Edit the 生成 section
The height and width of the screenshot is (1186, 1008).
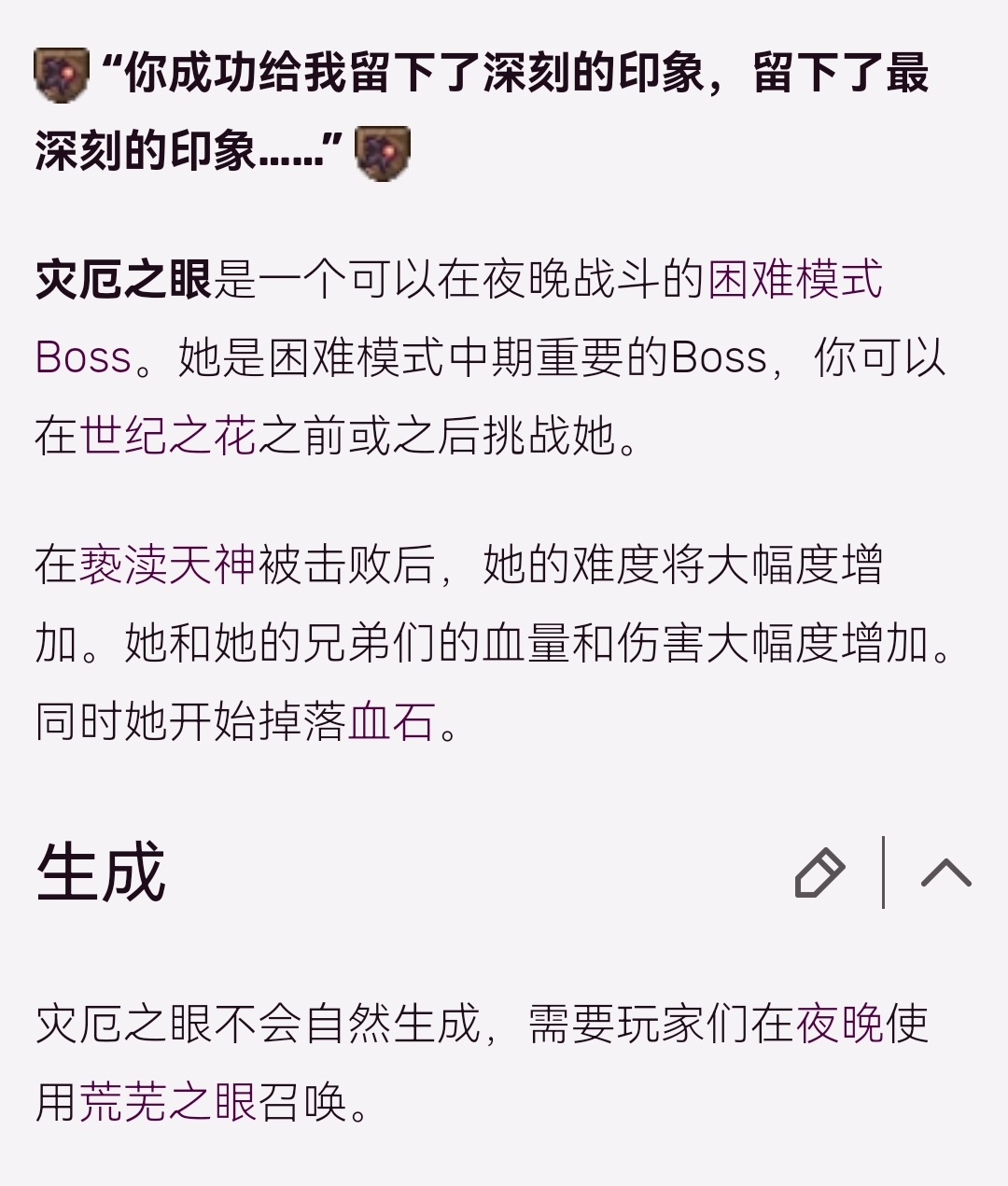(x=819, y=873)
